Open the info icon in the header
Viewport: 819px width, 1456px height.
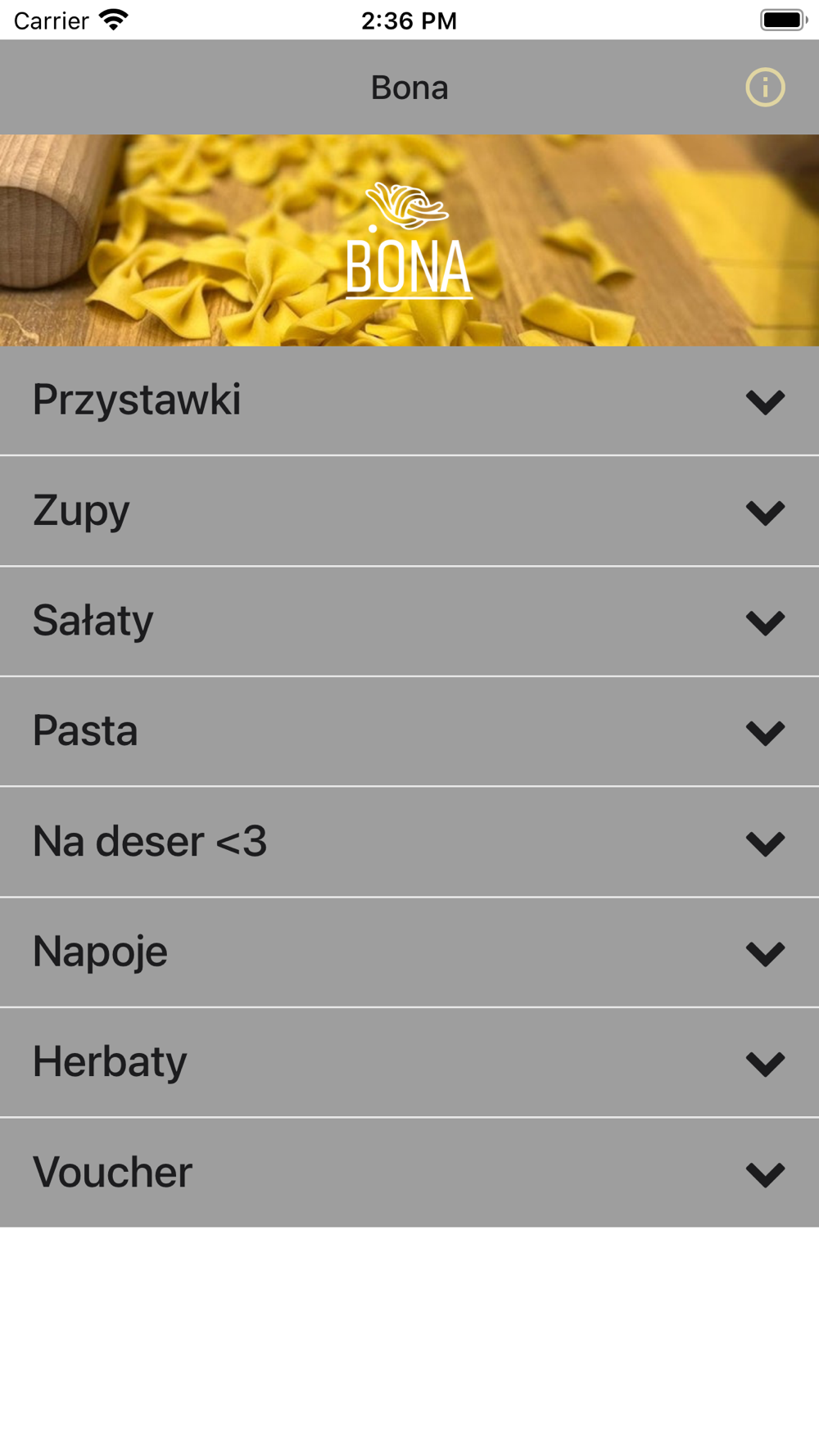765,88
